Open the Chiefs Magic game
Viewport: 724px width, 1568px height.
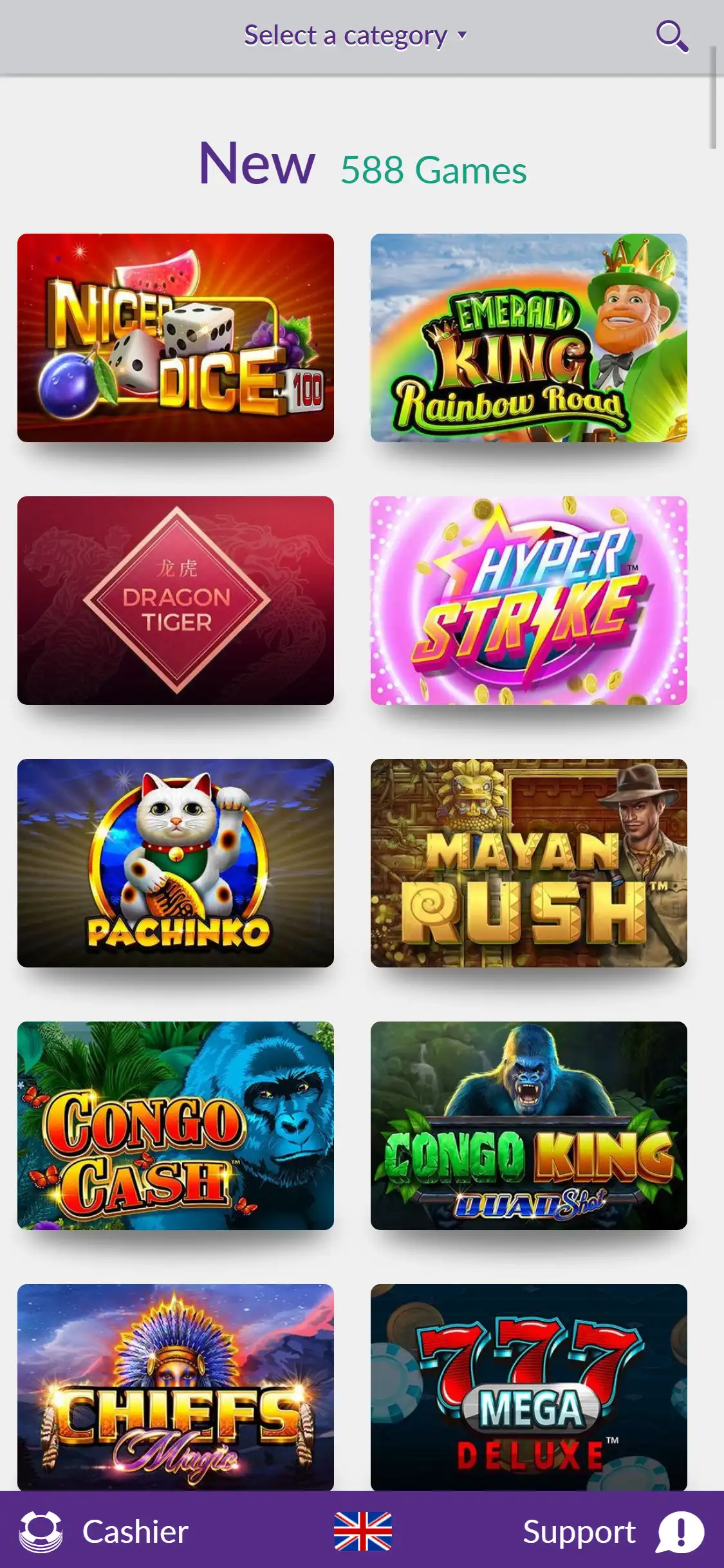click(175, 1386)
